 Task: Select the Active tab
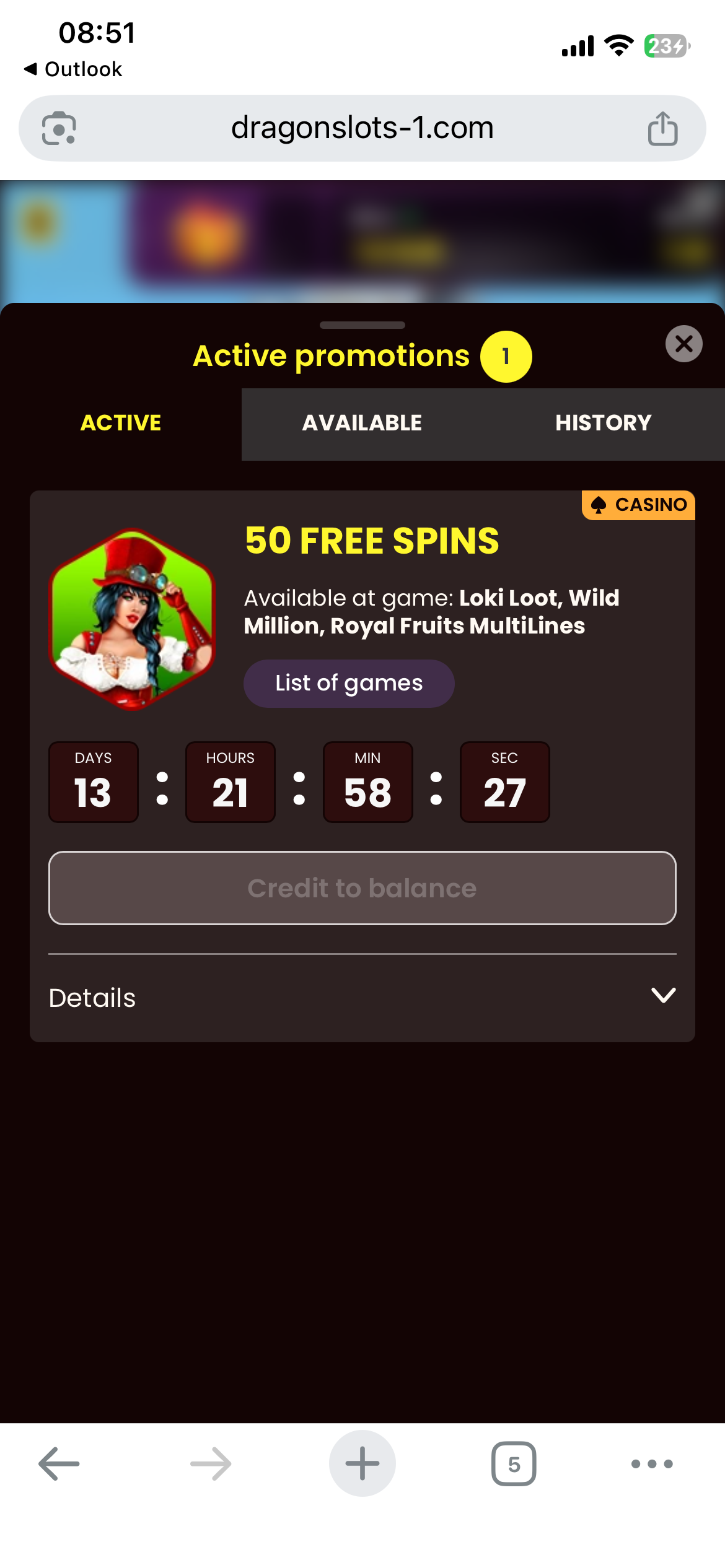121,424
